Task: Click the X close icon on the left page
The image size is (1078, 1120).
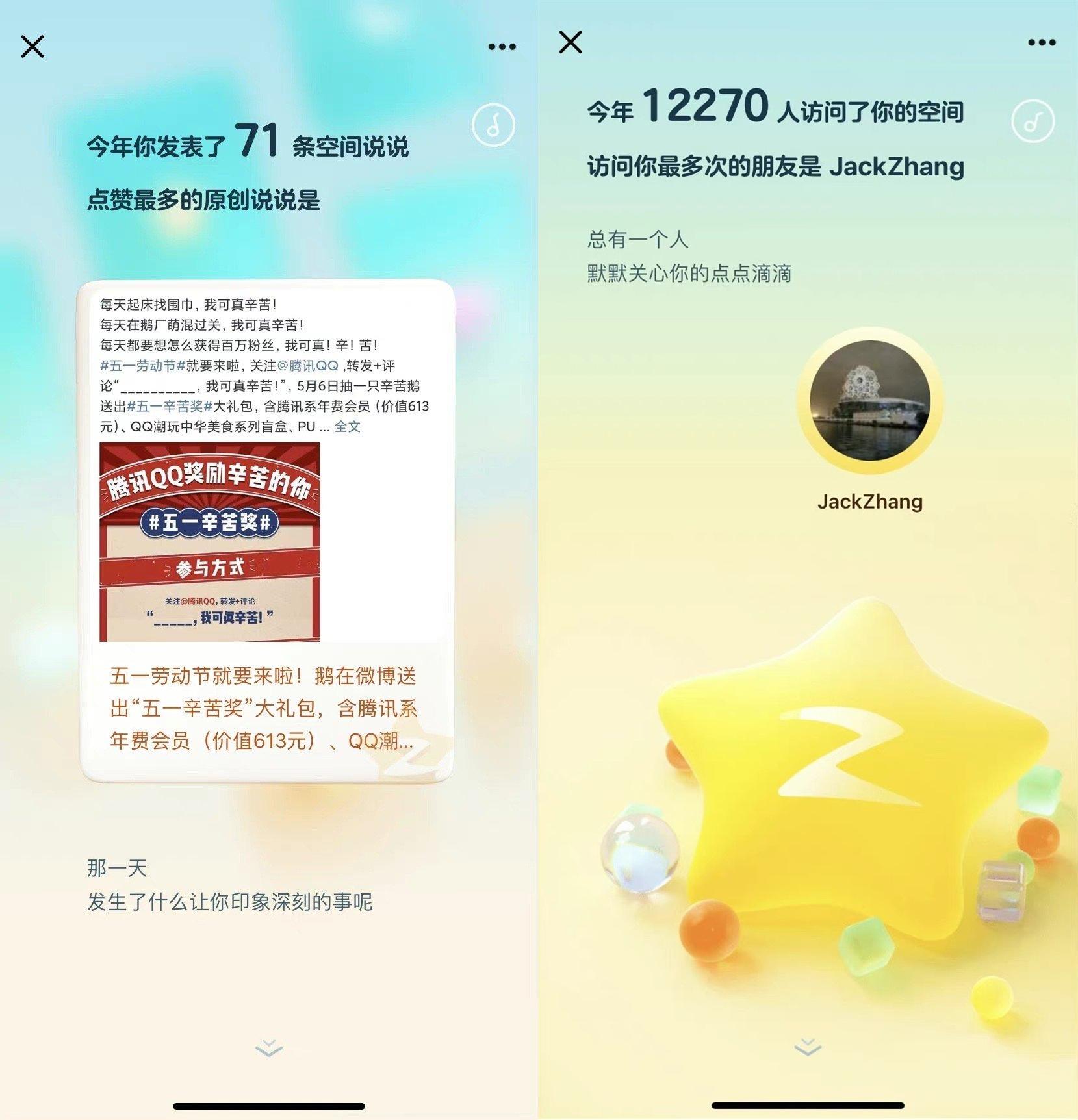Action: pos(34,45)
